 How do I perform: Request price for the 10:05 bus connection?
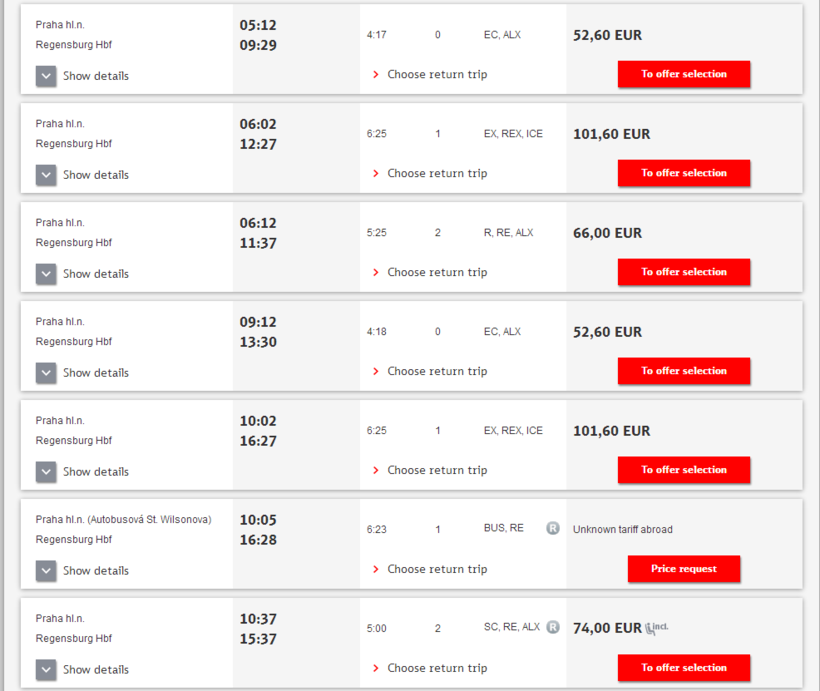(x=683, y=569)
